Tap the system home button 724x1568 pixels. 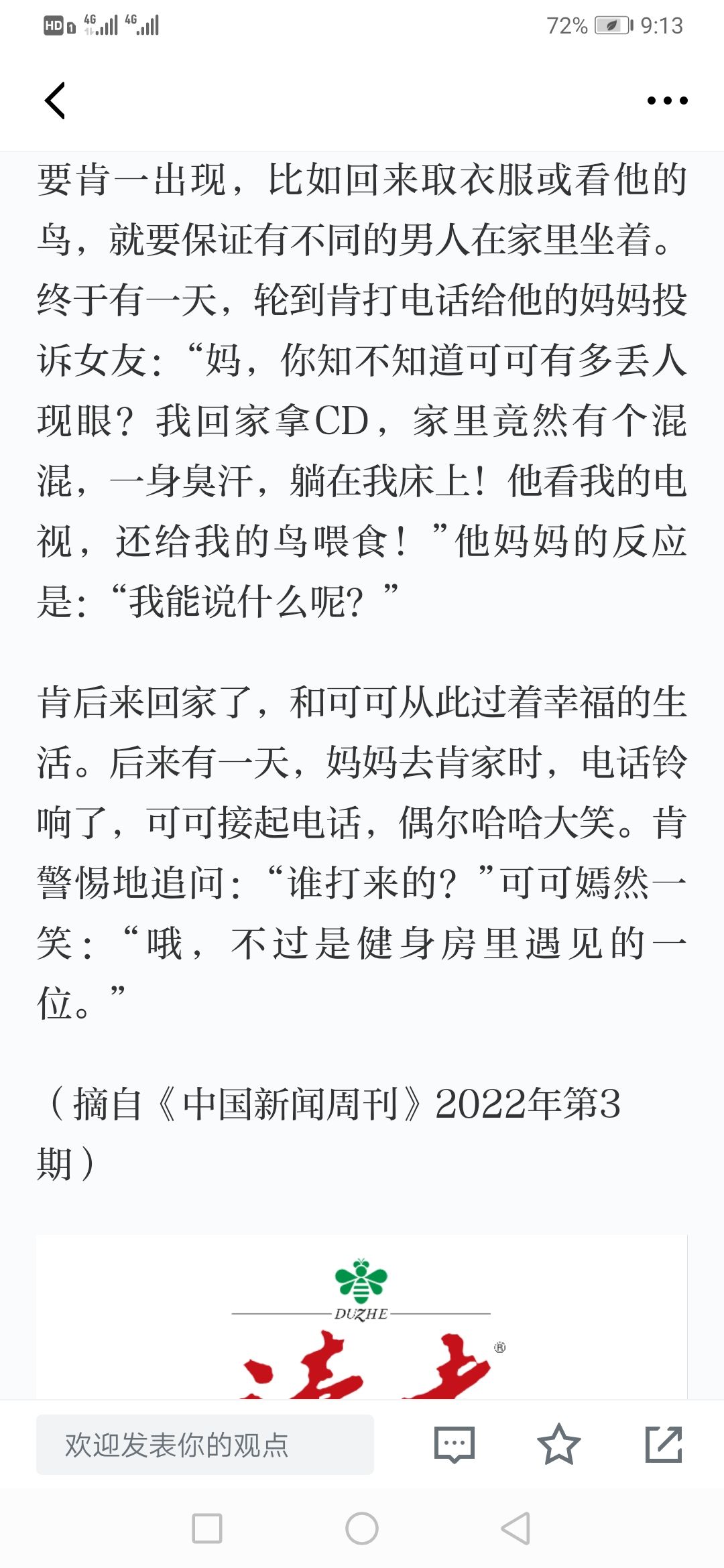[362, 1528]
